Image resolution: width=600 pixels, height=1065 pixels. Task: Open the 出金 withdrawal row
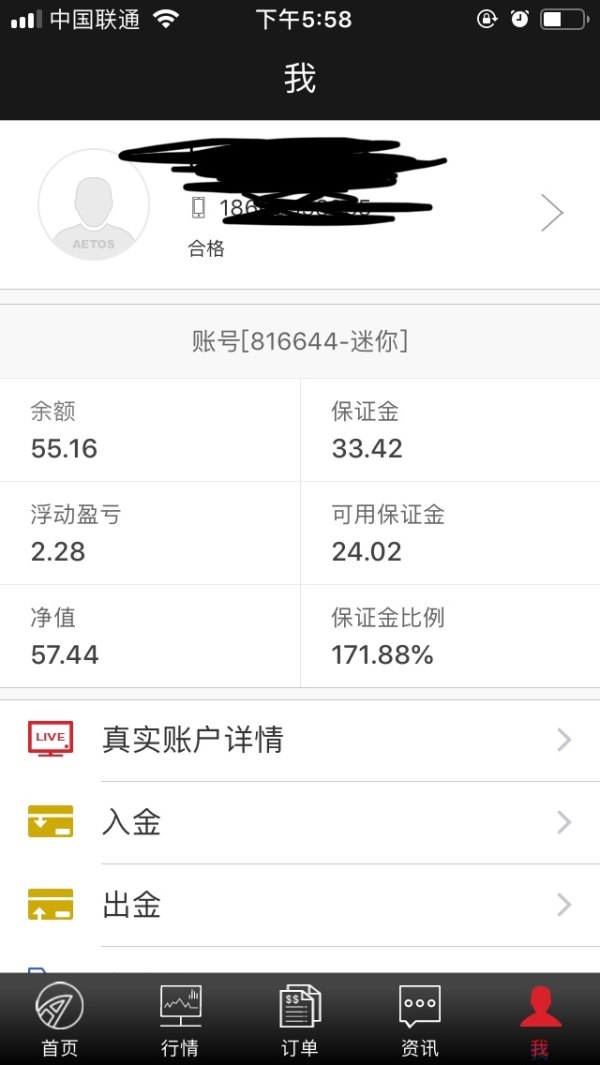pos(300,906)
